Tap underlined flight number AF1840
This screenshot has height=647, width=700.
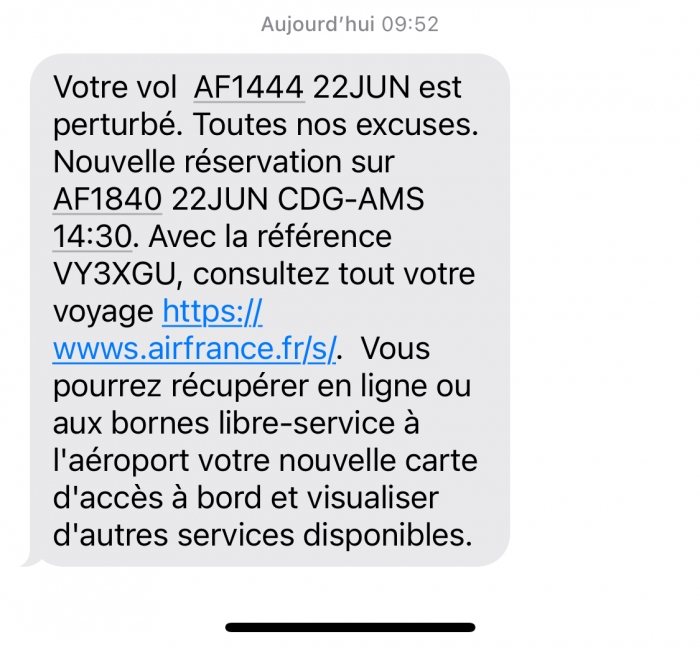click(107, 199)
